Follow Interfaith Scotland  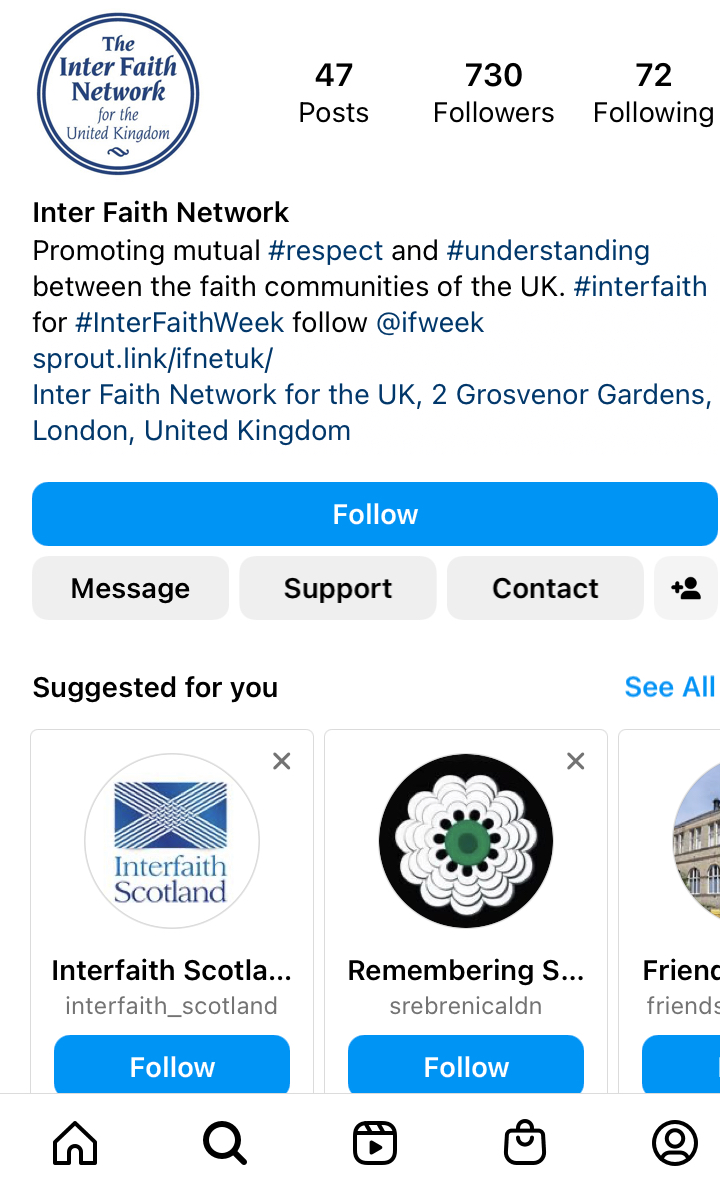click(172, 1066)
